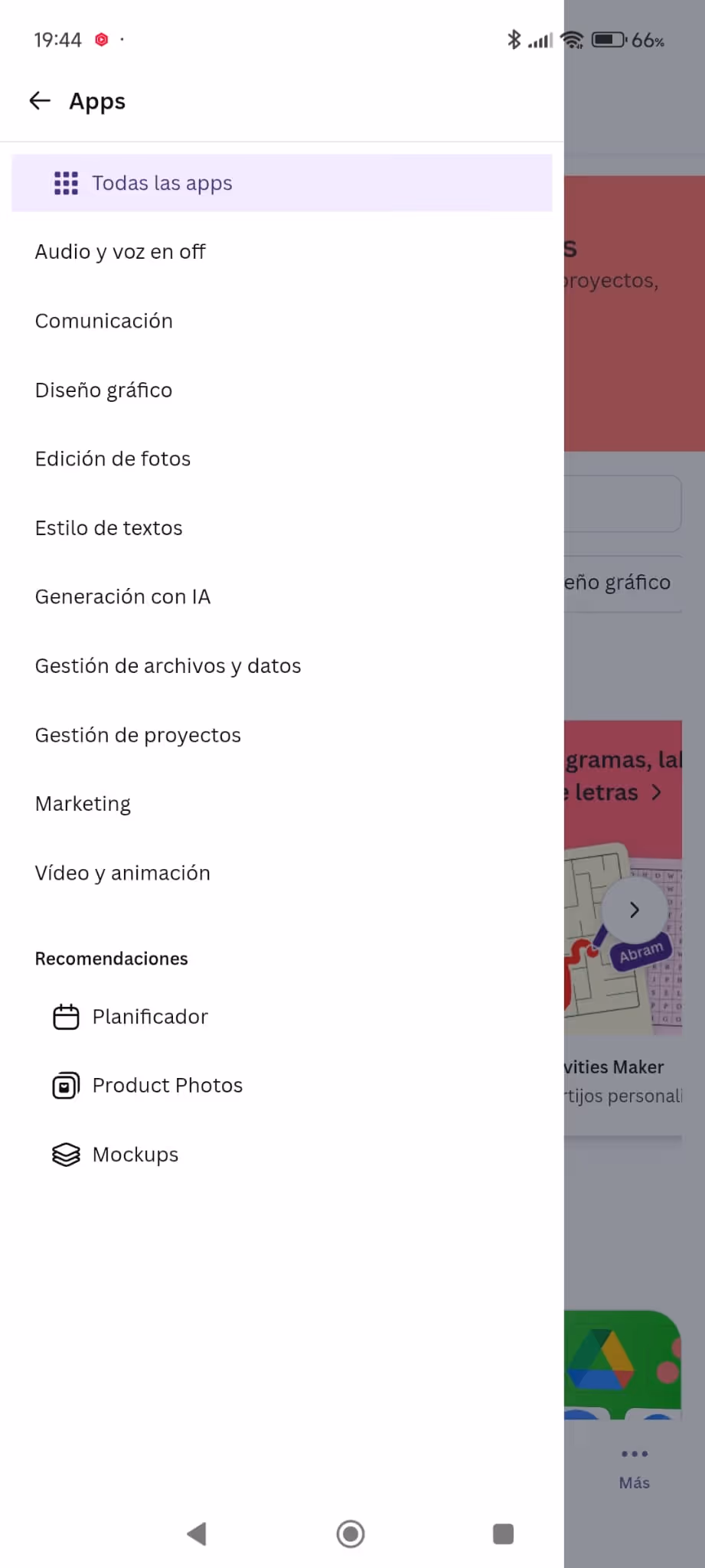Tap the back arrow next to Apps
This screenshot has width=705, height=1568.
pyautogui.click(x=39, y=100)
